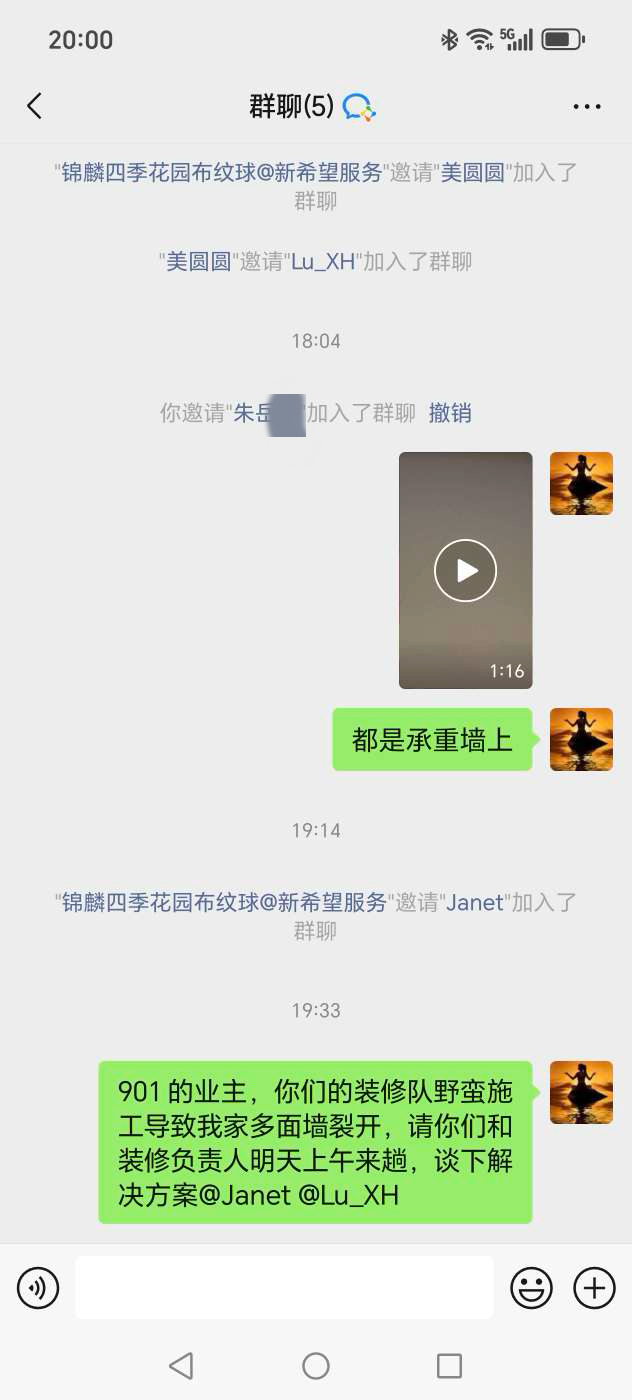Play the 1:16 video message
This screenshot has height=1400, width=632.
coord(465,570)
